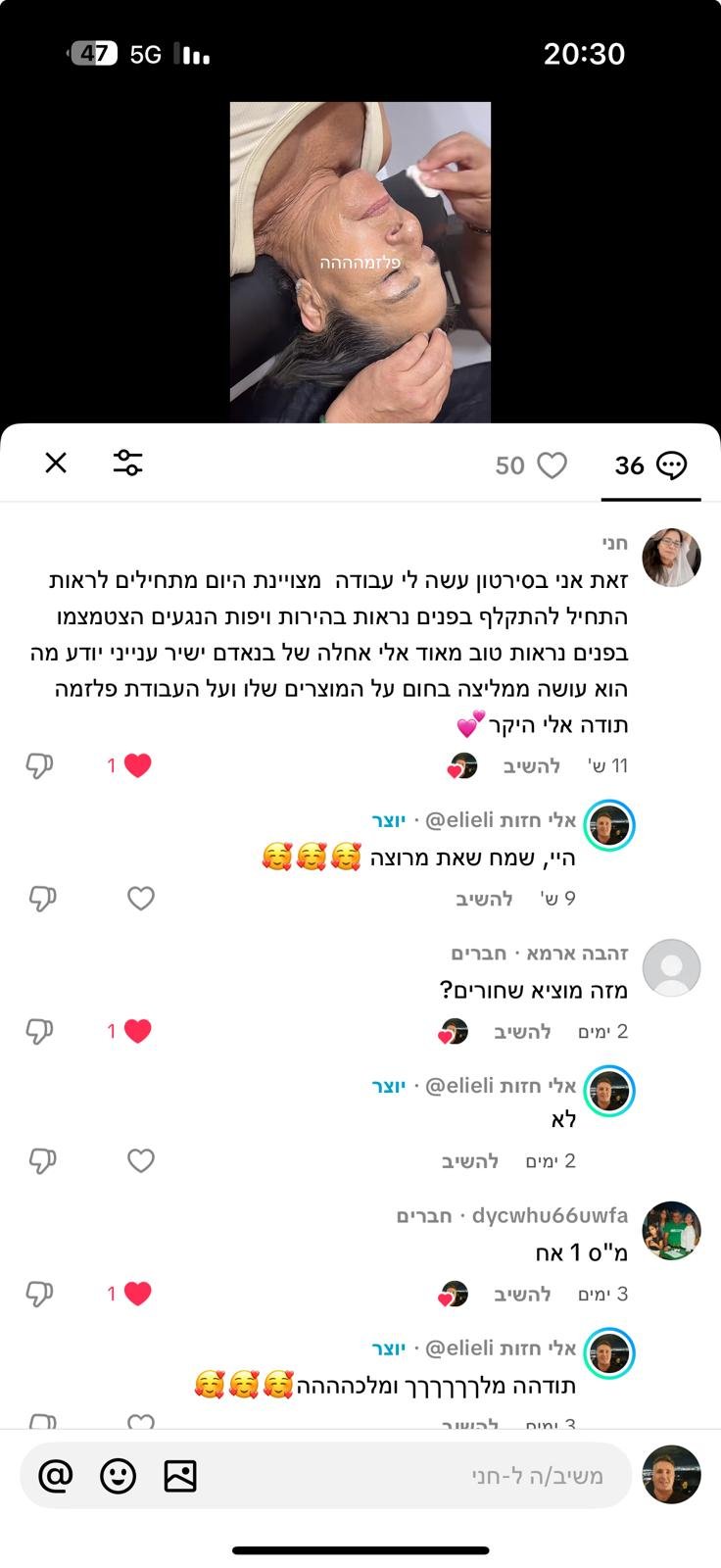Close the comments panel
The height and width of the screenshot is (1568, 721).
[56, 463]
